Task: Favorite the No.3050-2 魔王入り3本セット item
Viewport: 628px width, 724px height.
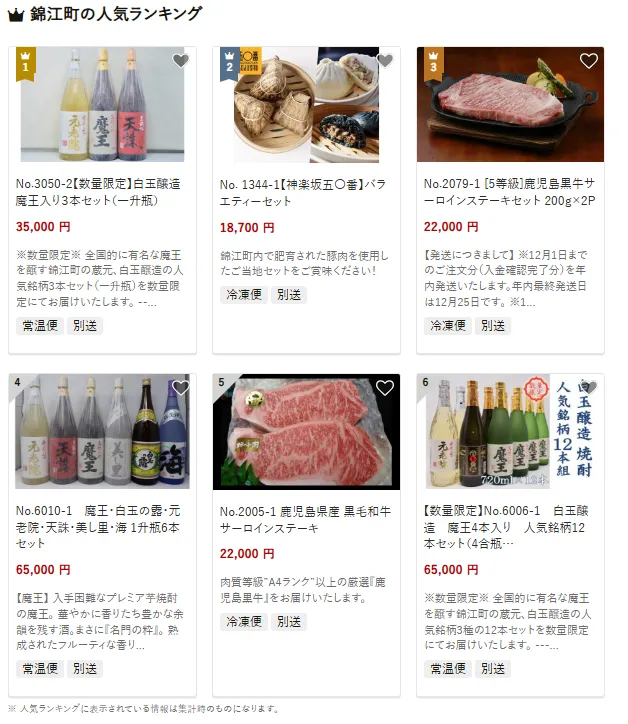Action: pos(181,61)
